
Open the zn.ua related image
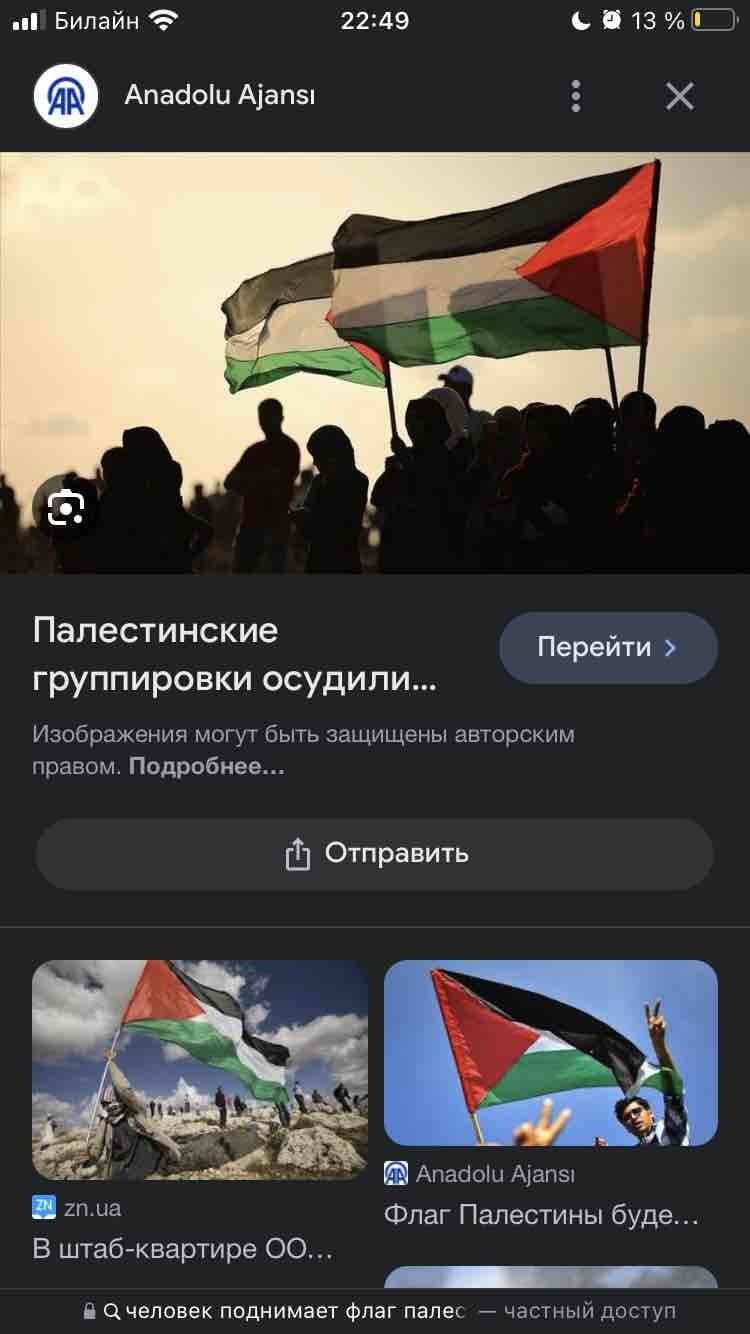pos(200,1070)
